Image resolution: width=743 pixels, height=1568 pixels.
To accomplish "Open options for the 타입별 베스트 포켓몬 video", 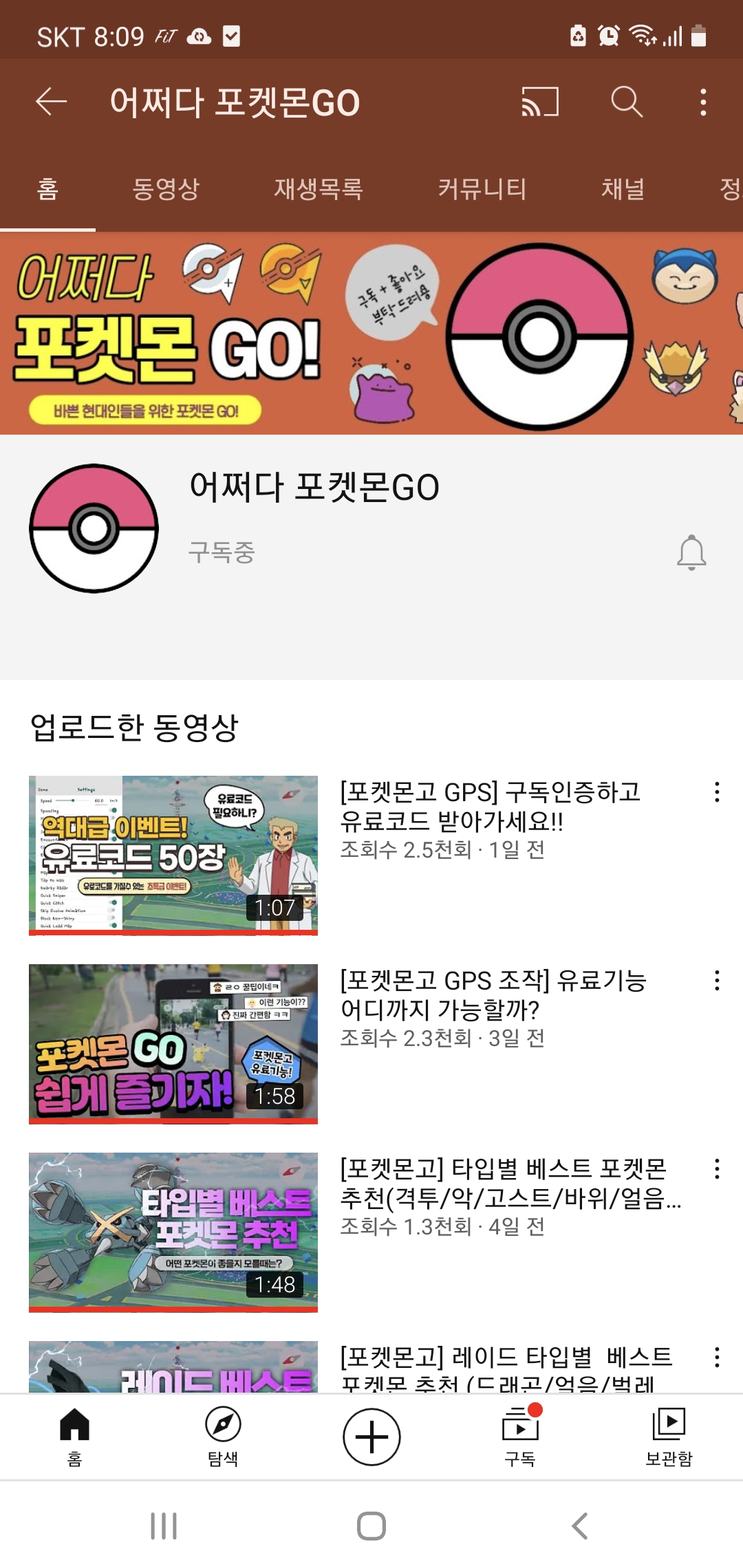I will pos(717,1169).
